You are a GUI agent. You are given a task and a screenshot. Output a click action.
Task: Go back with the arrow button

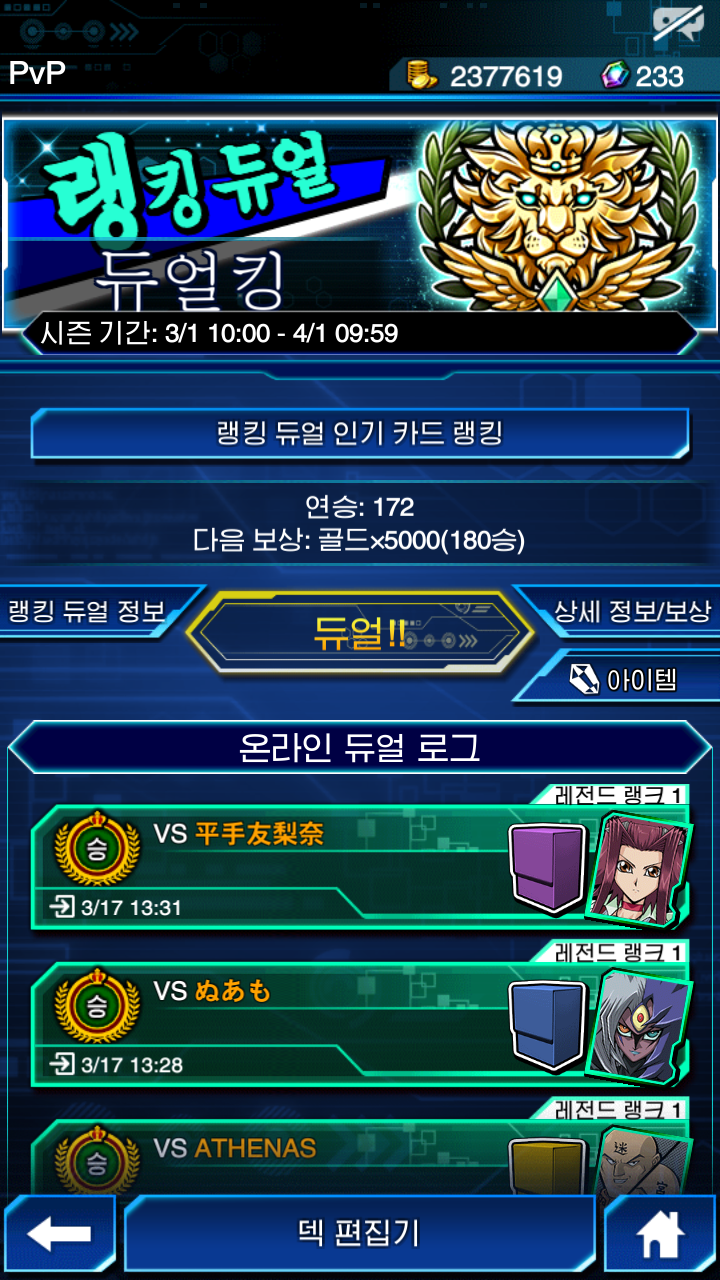pos(58,1234)
